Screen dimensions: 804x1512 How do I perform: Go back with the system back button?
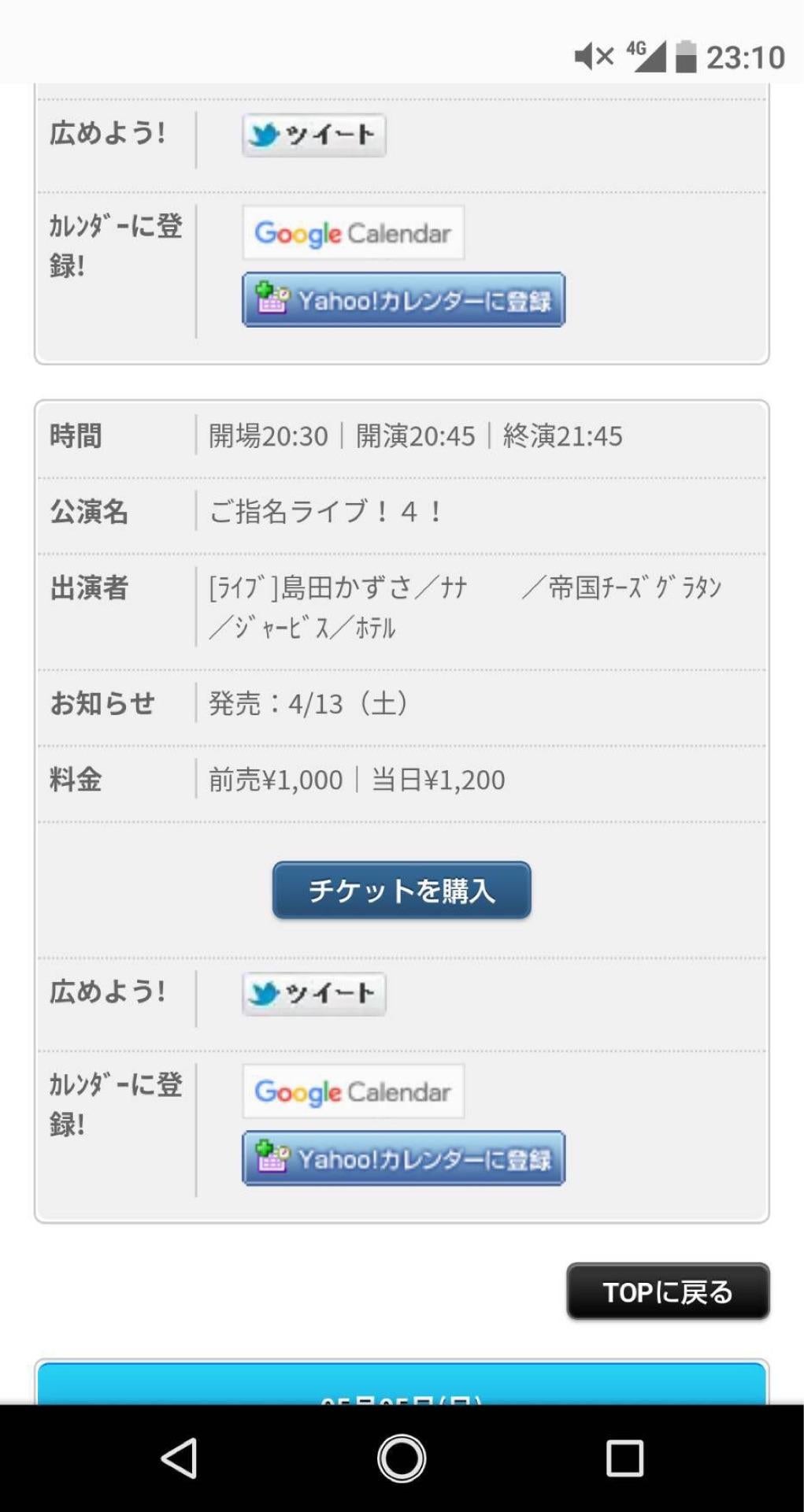(x=179, y=1458)
